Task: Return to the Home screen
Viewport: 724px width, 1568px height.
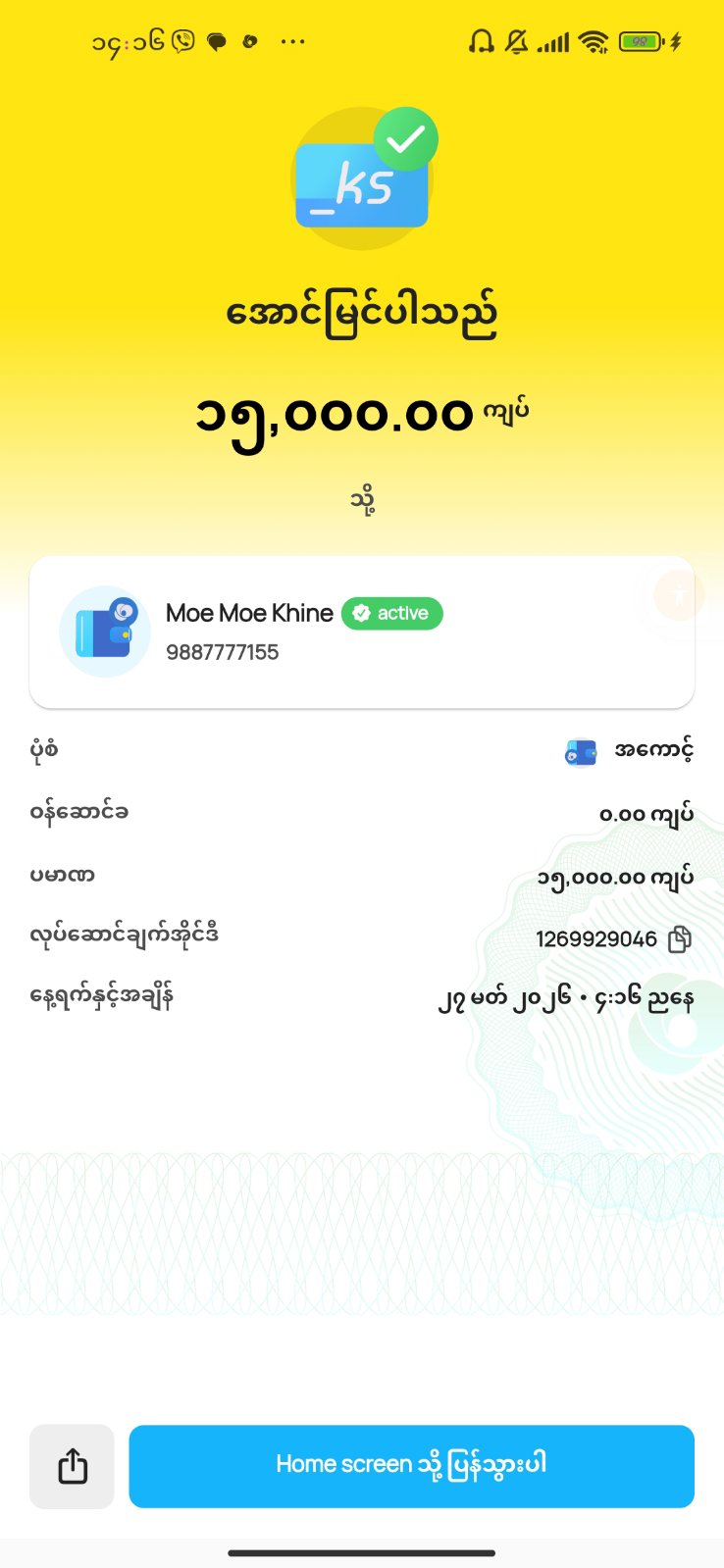Action: (x=411, y=1466)
